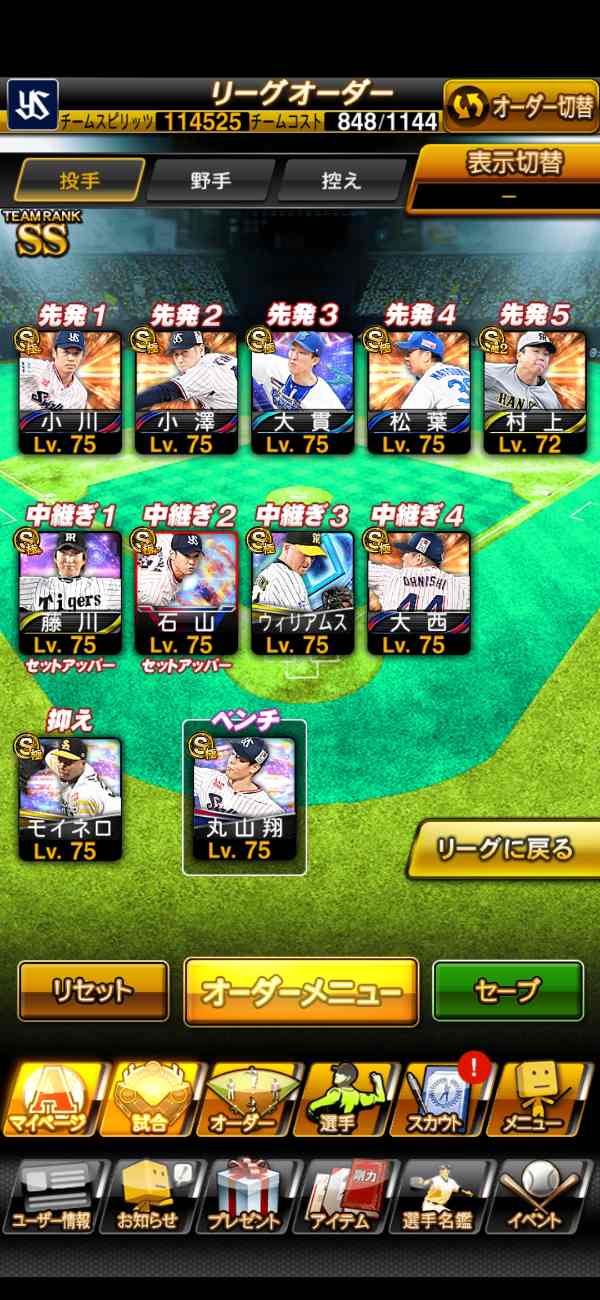Go to マイページ
Viewport: 600px width, 1300px height.
[x=52, y=1100]
